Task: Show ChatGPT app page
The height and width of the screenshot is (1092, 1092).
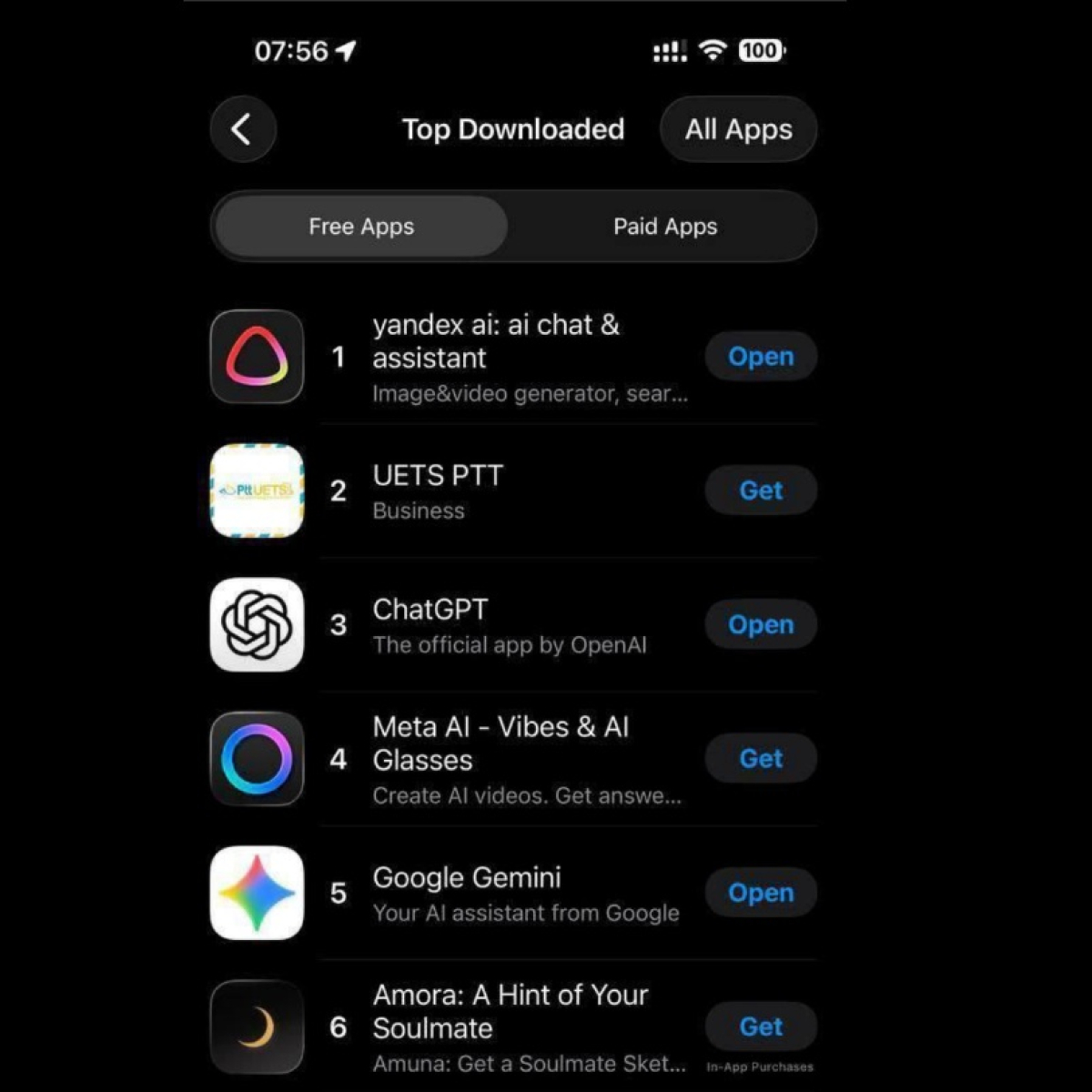Action: click(x=430, y=610)
